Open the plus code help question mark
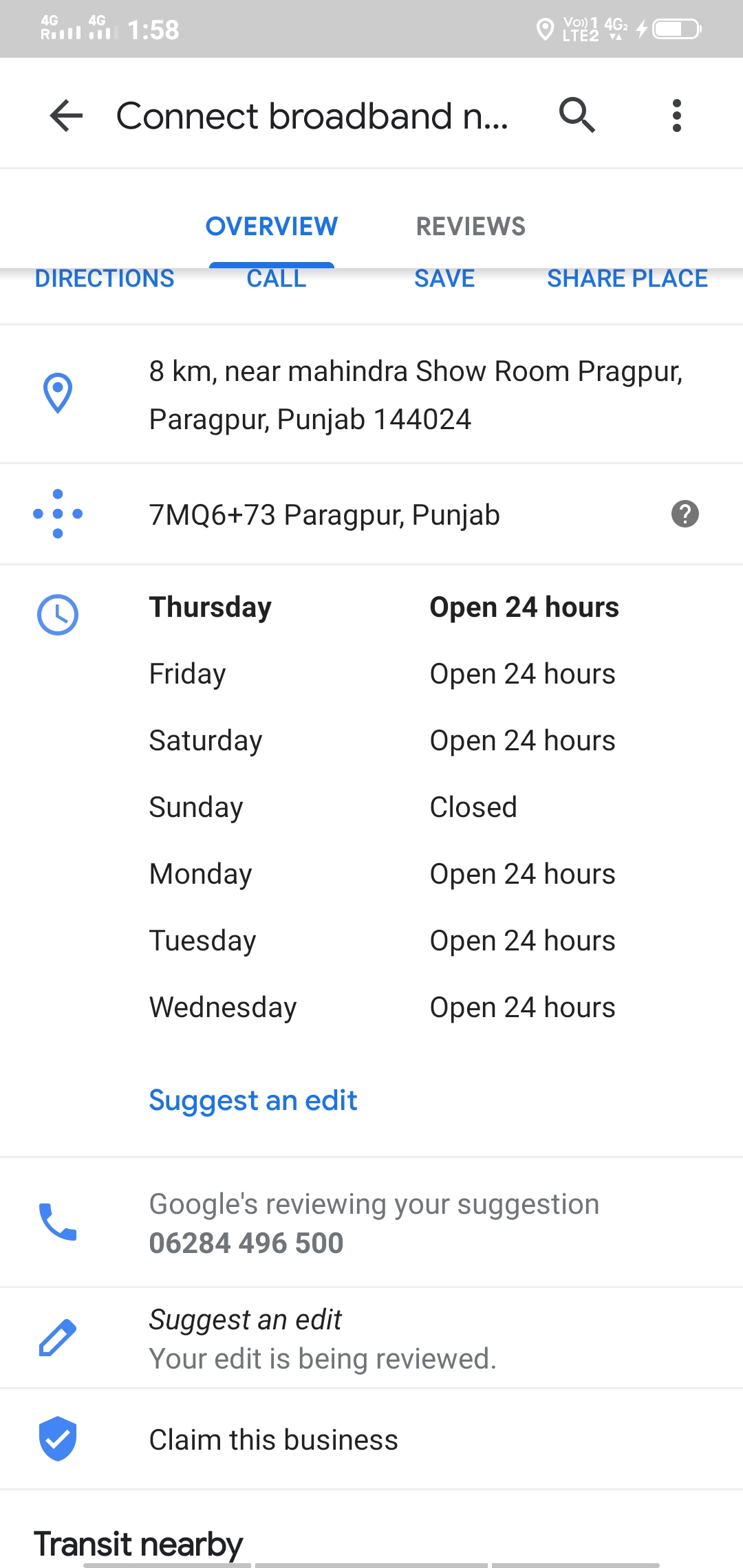 click(x=685, y=514)
